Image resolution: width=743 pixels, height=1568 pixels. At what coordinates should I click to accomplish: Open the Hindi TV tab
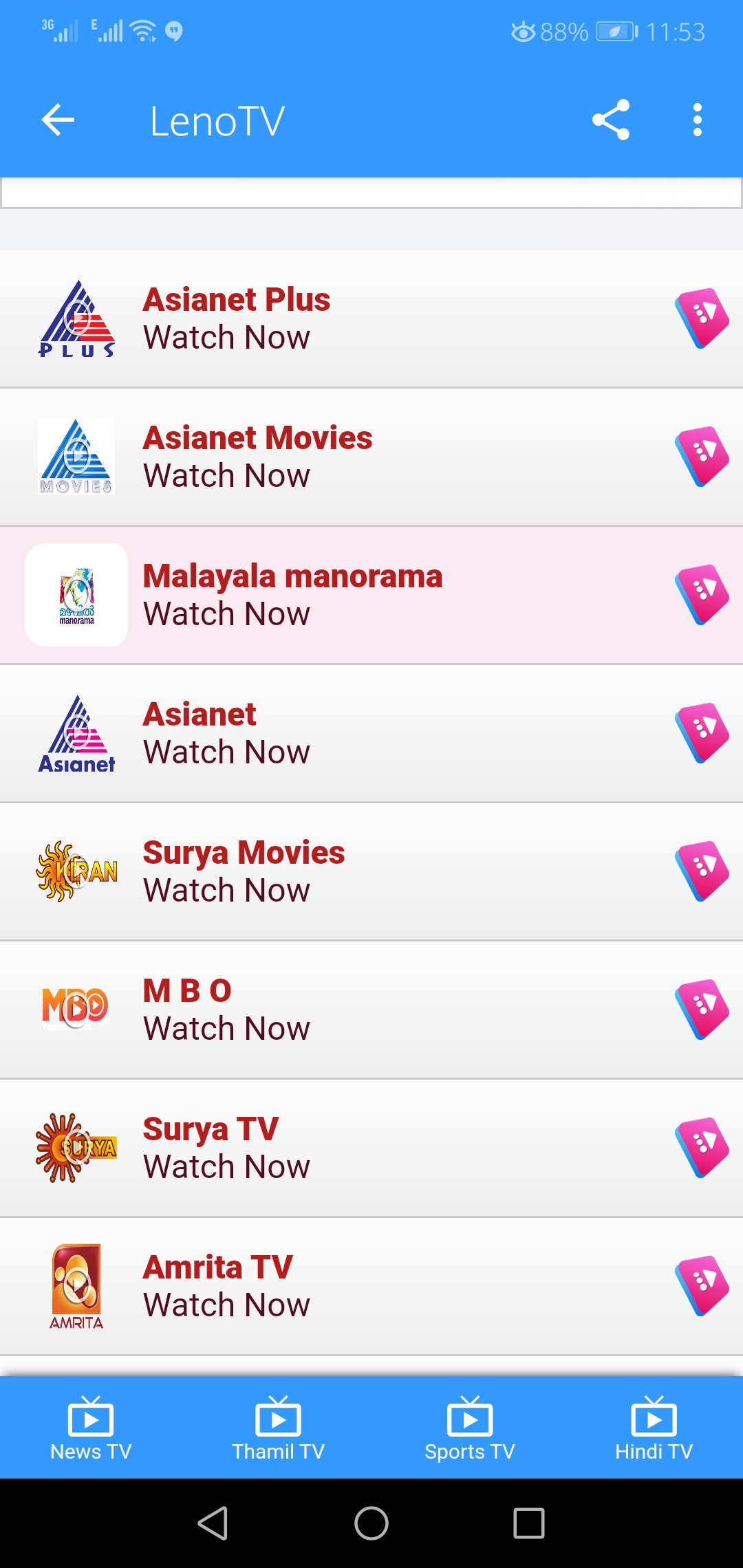654,1428
